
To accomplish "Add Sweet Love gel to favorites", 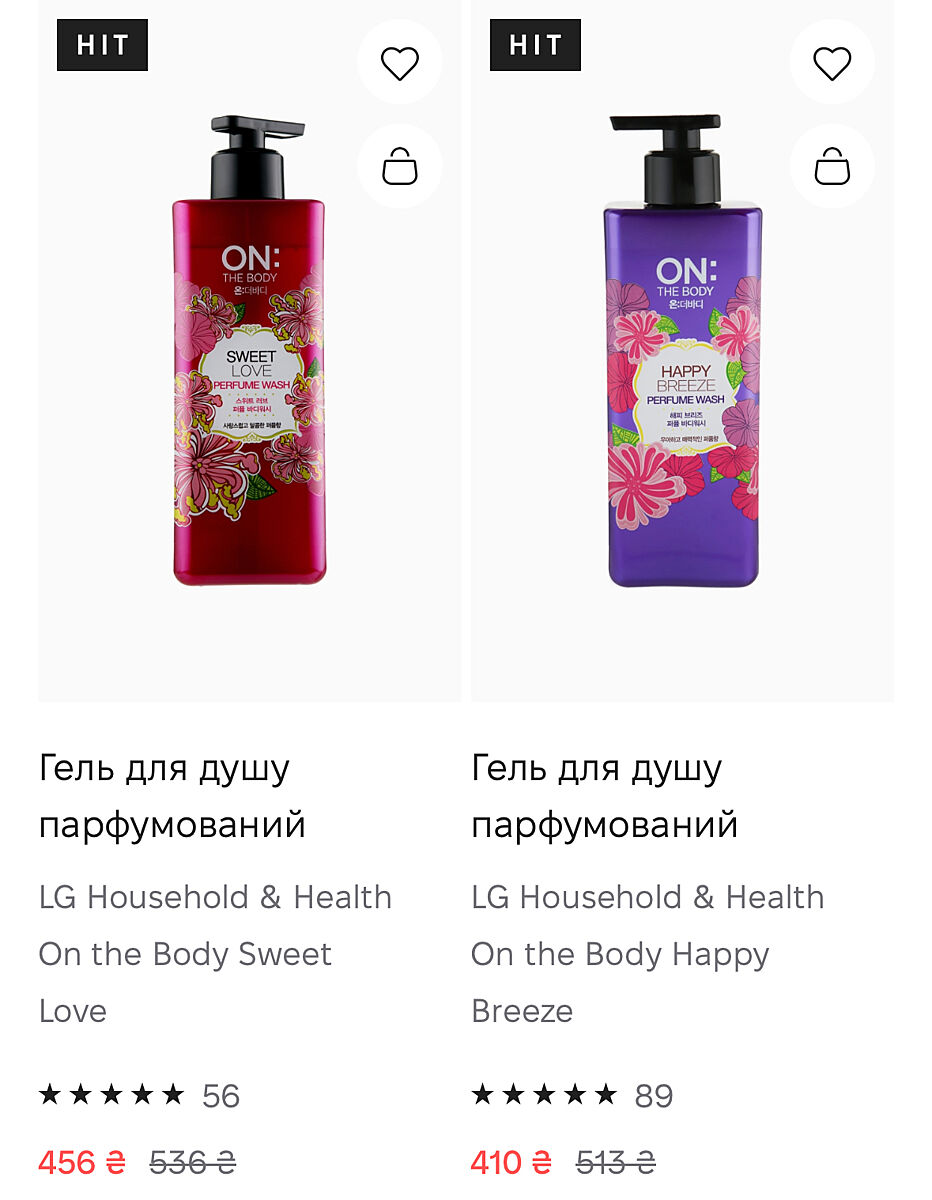I will tap(399, 64).
